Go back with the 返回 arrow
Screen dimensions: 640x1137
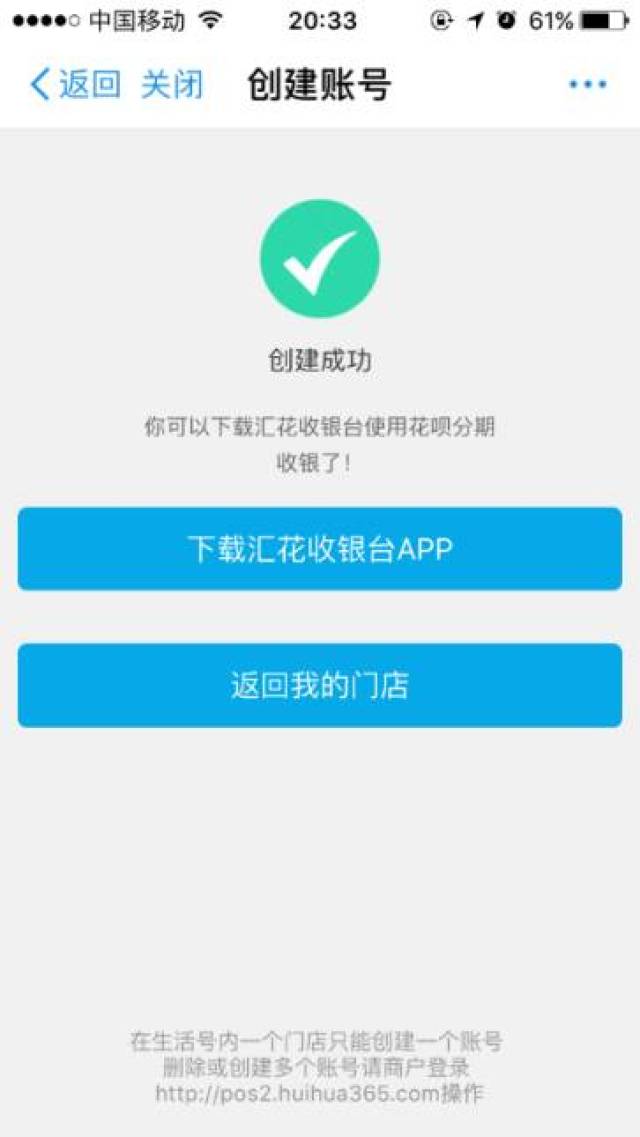point(75,85)
